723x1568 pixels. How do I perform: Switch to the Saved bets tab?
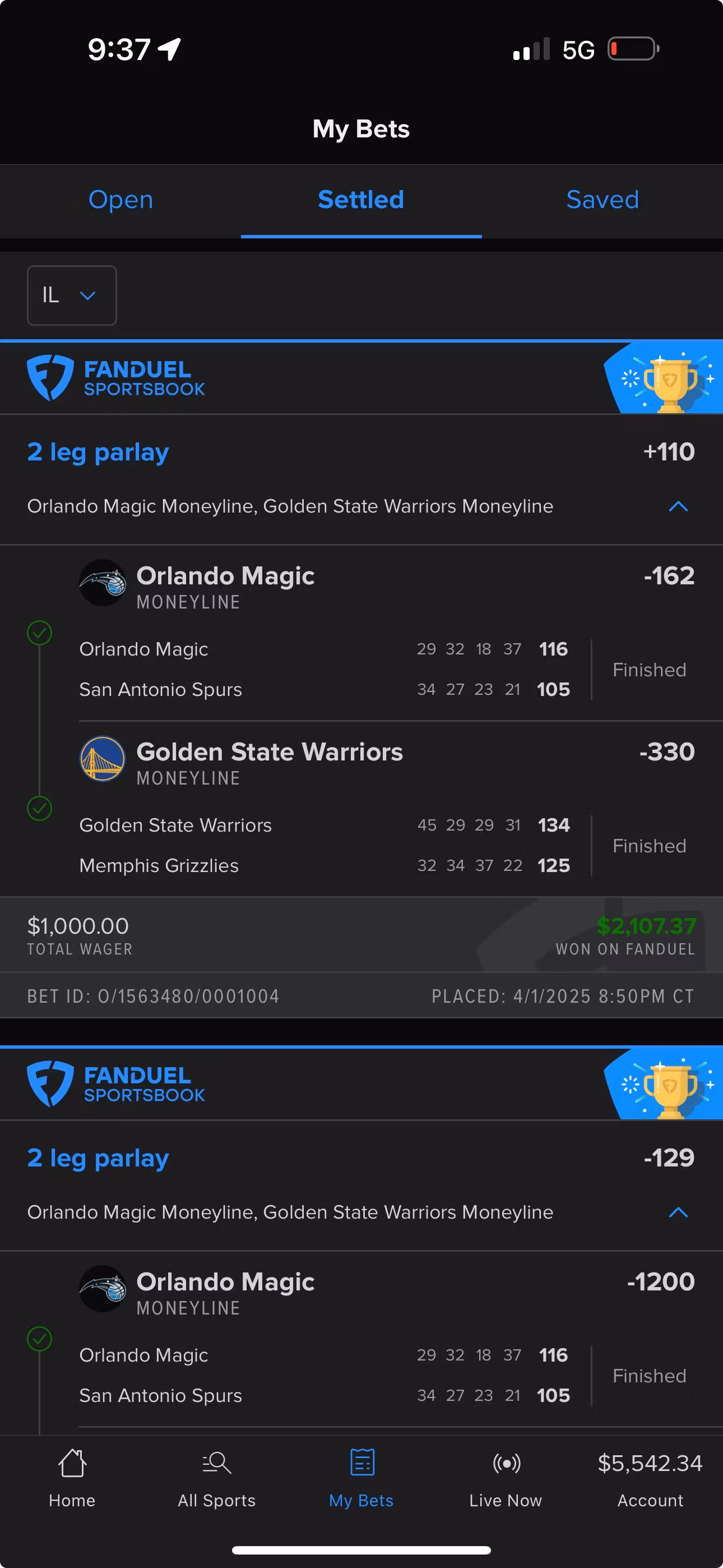602,200
